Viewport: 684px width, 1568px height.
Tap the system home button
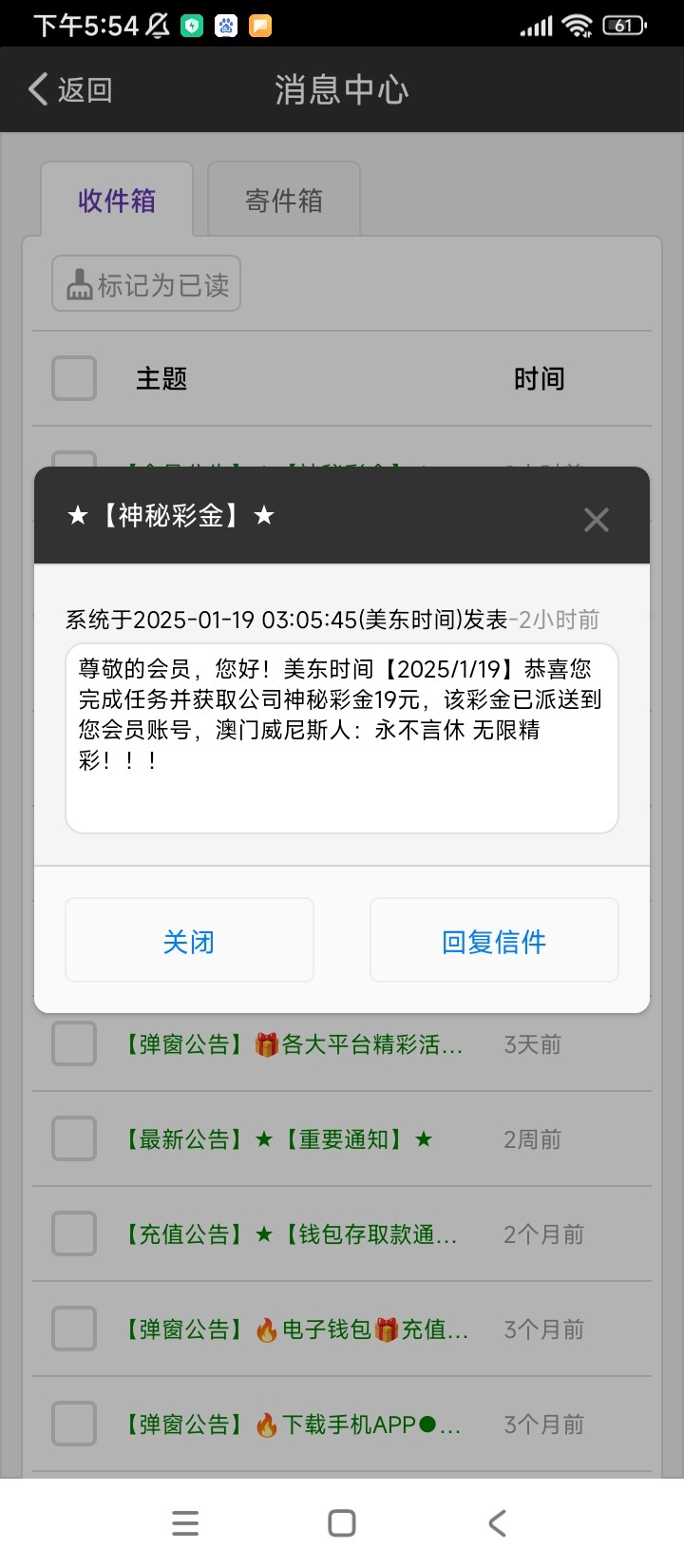tap(342, 1523)
